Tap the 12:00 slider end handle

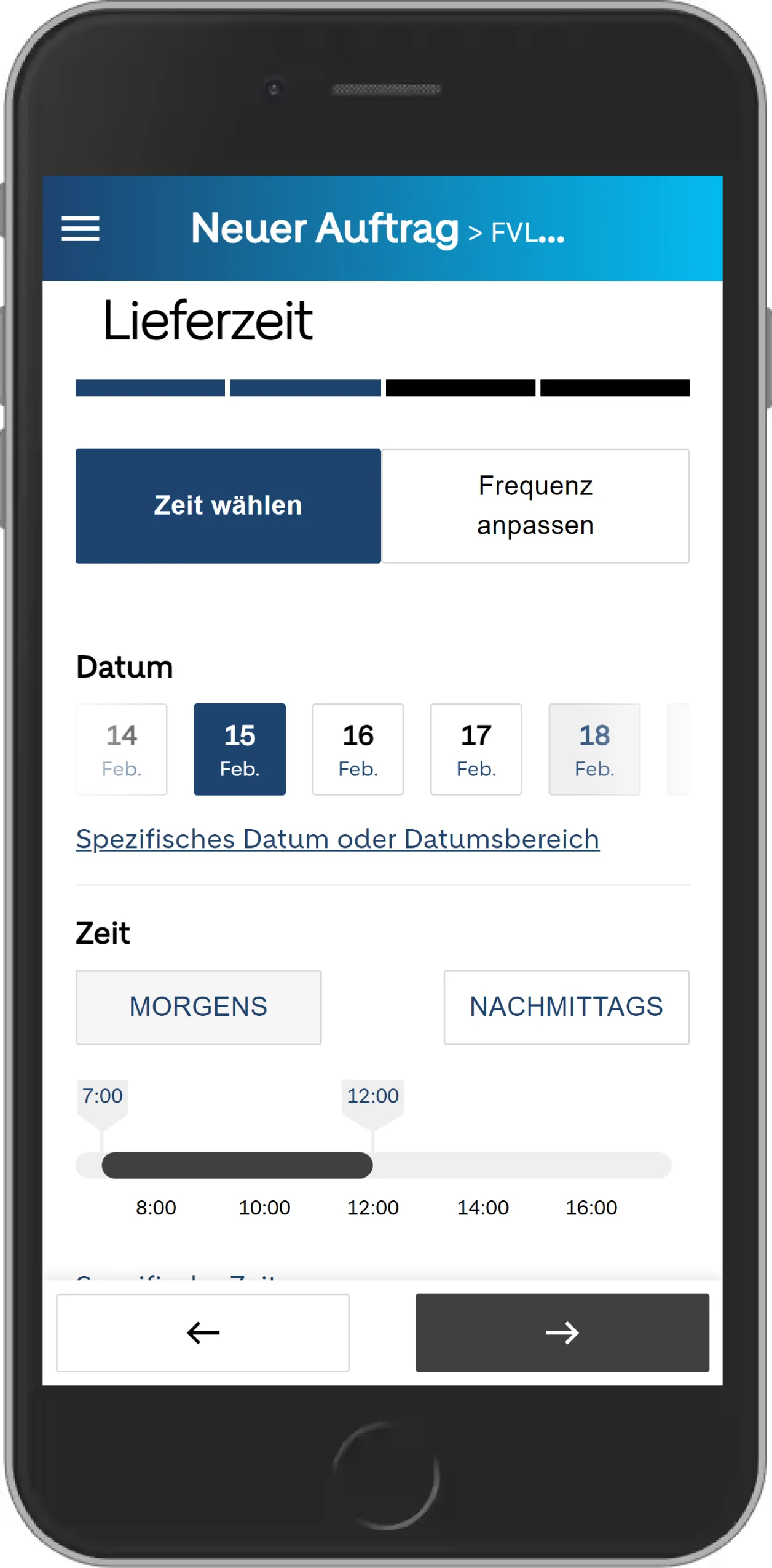(372, 1104)
